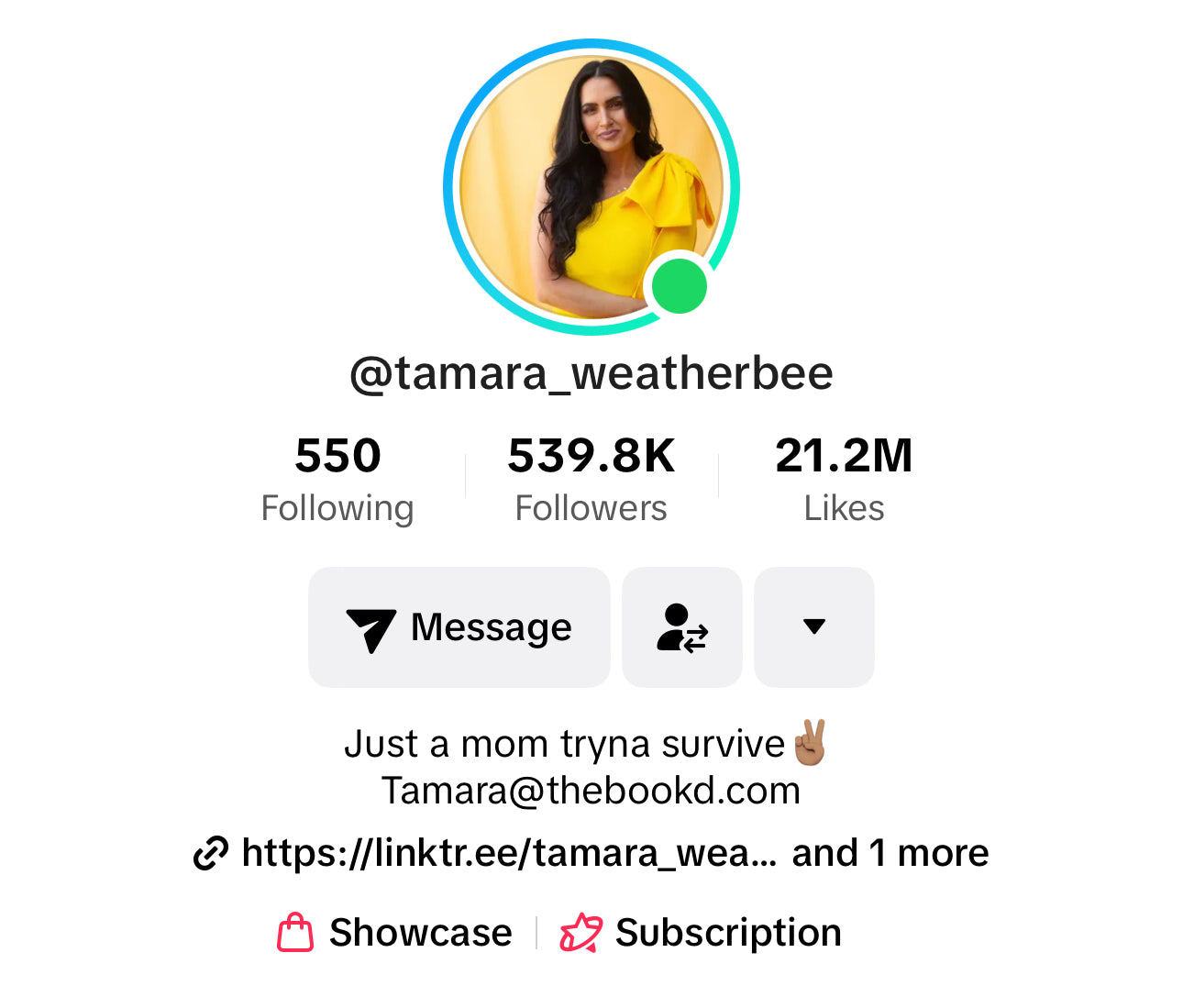This screenshot has height=1008, width=1183.
Task: Tap the friends/follow status icon button
Action: click(682, 627)
